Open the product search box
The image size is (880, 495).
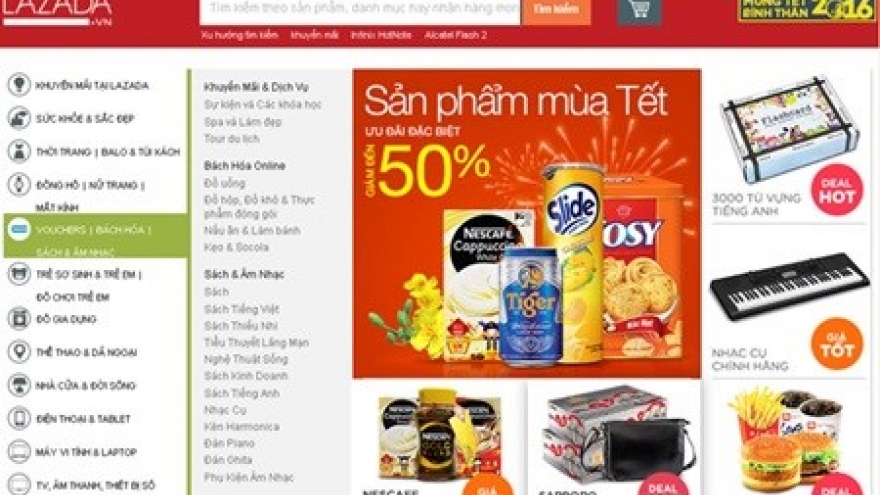(x=360, y=10)
